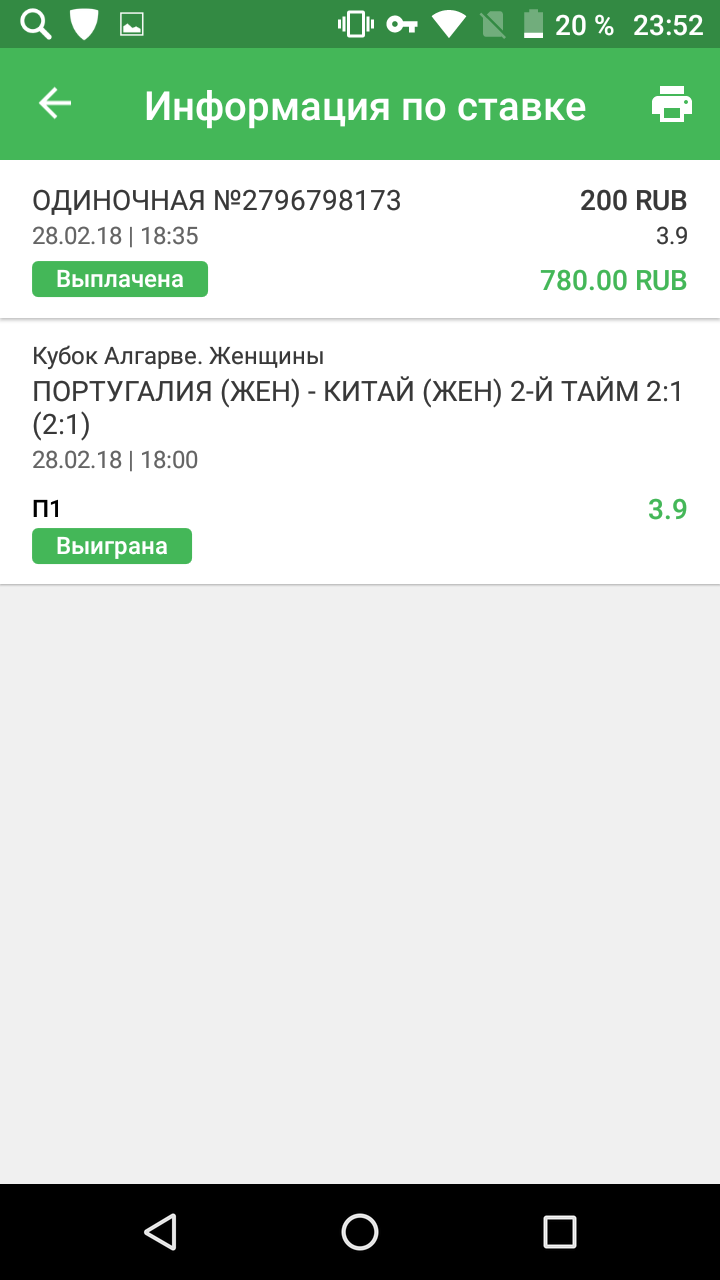Open the recent apps overview
This screenshot has height=1280, width=720.
pos(560,1231)
